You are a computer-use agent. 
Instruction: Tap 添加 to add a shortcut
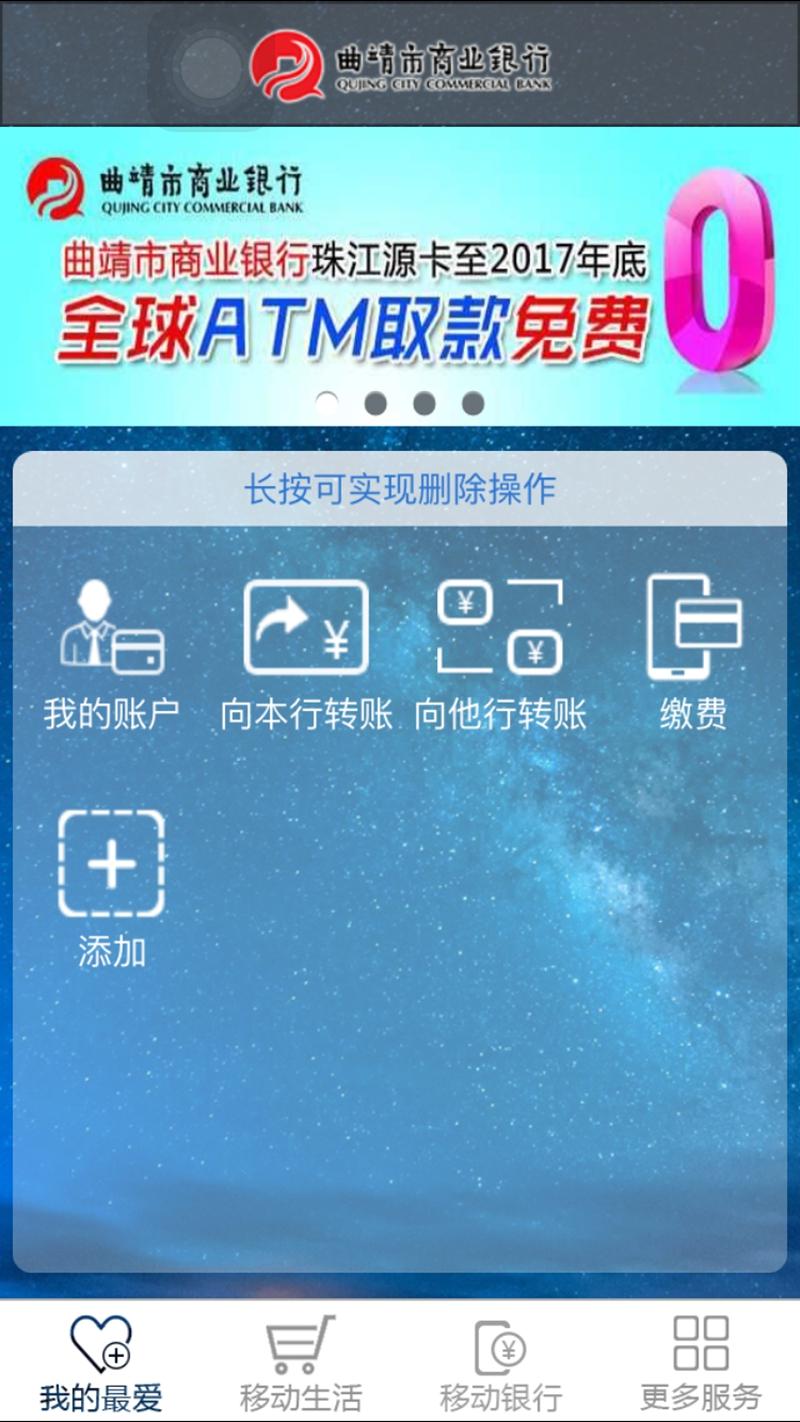[x=111, y=887]
